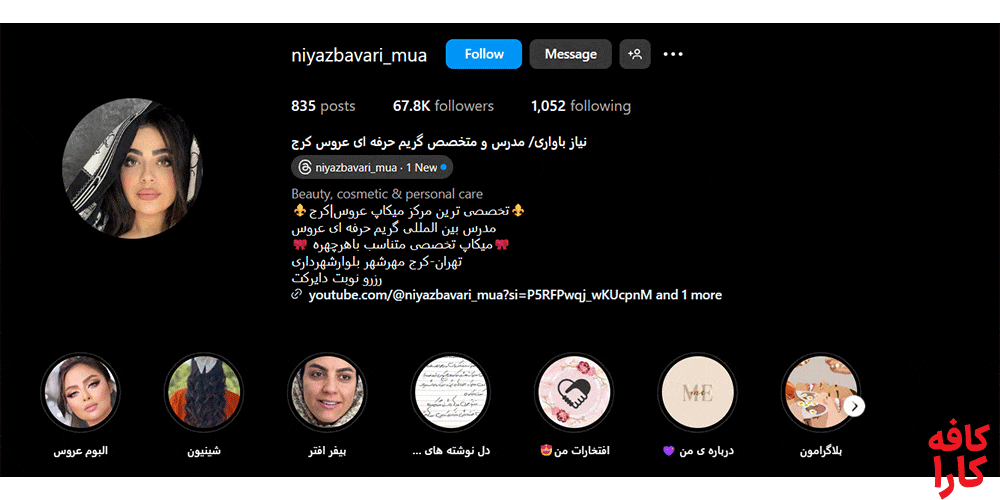Open the شینیون story highlight
1000x500 pixels.
point(204,392)
